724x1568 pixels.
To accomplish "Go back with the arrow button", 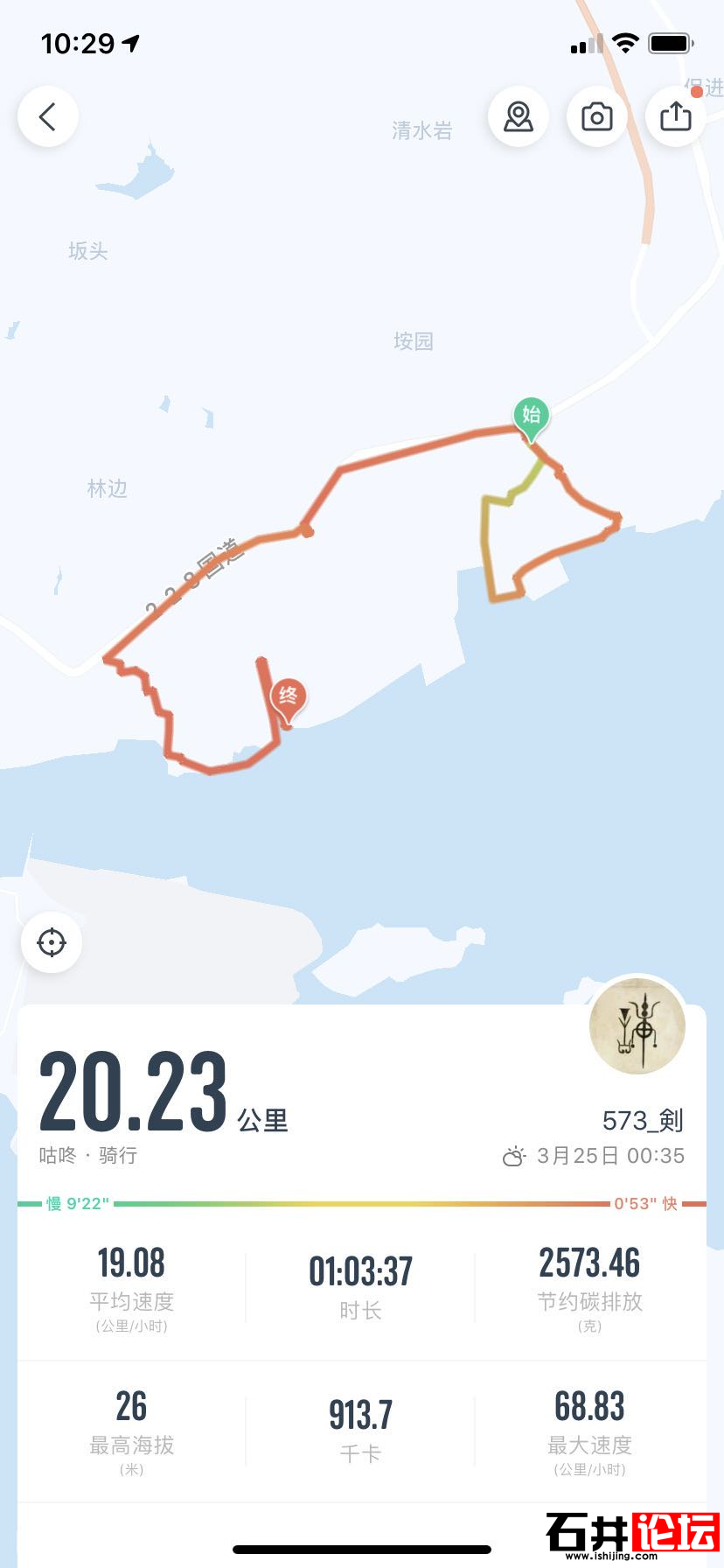I will click(x=48, y=116).
